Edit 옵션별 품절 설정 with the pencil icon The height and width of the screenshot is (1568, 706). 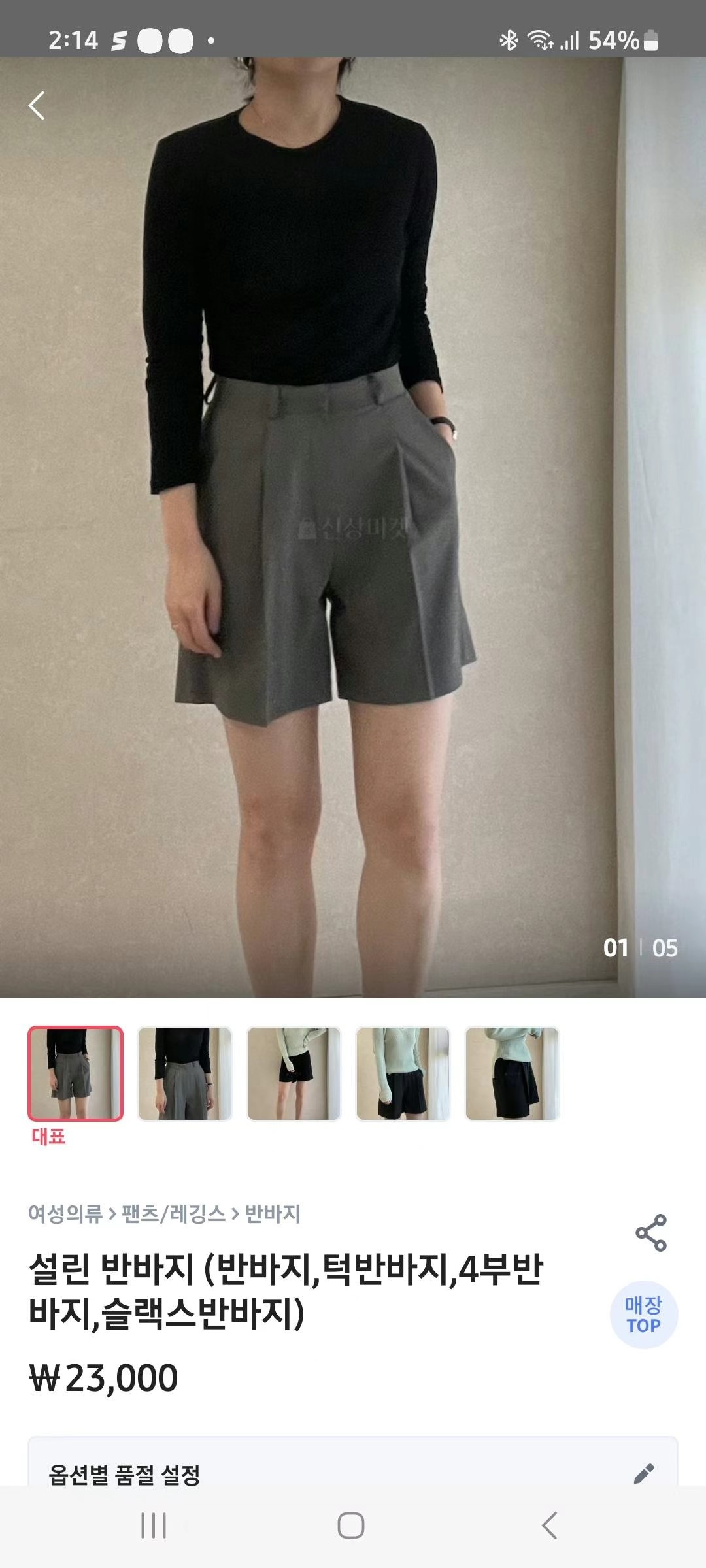coord(643,1474)
